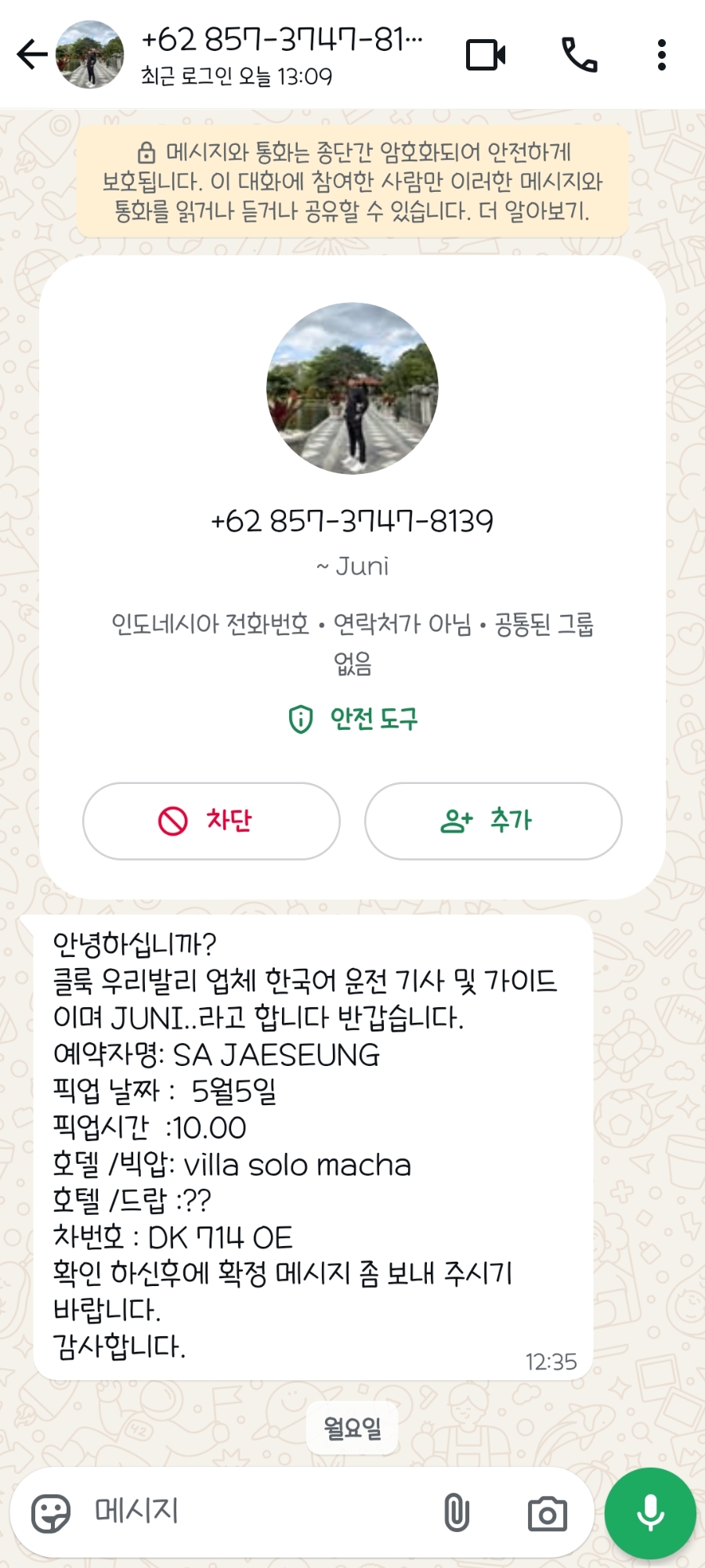
Task: Open the camera from message bar
Action: click(548, 1514)
